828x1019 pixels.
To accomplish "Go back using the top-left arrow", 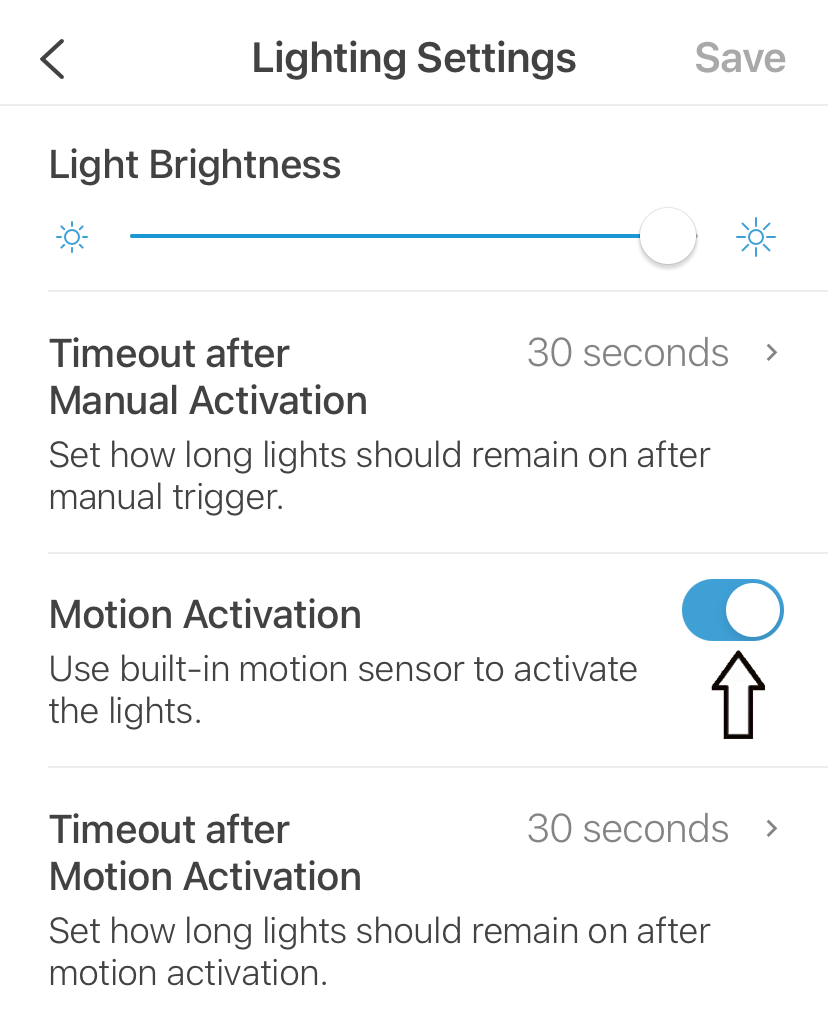I will tap(52, 59).
